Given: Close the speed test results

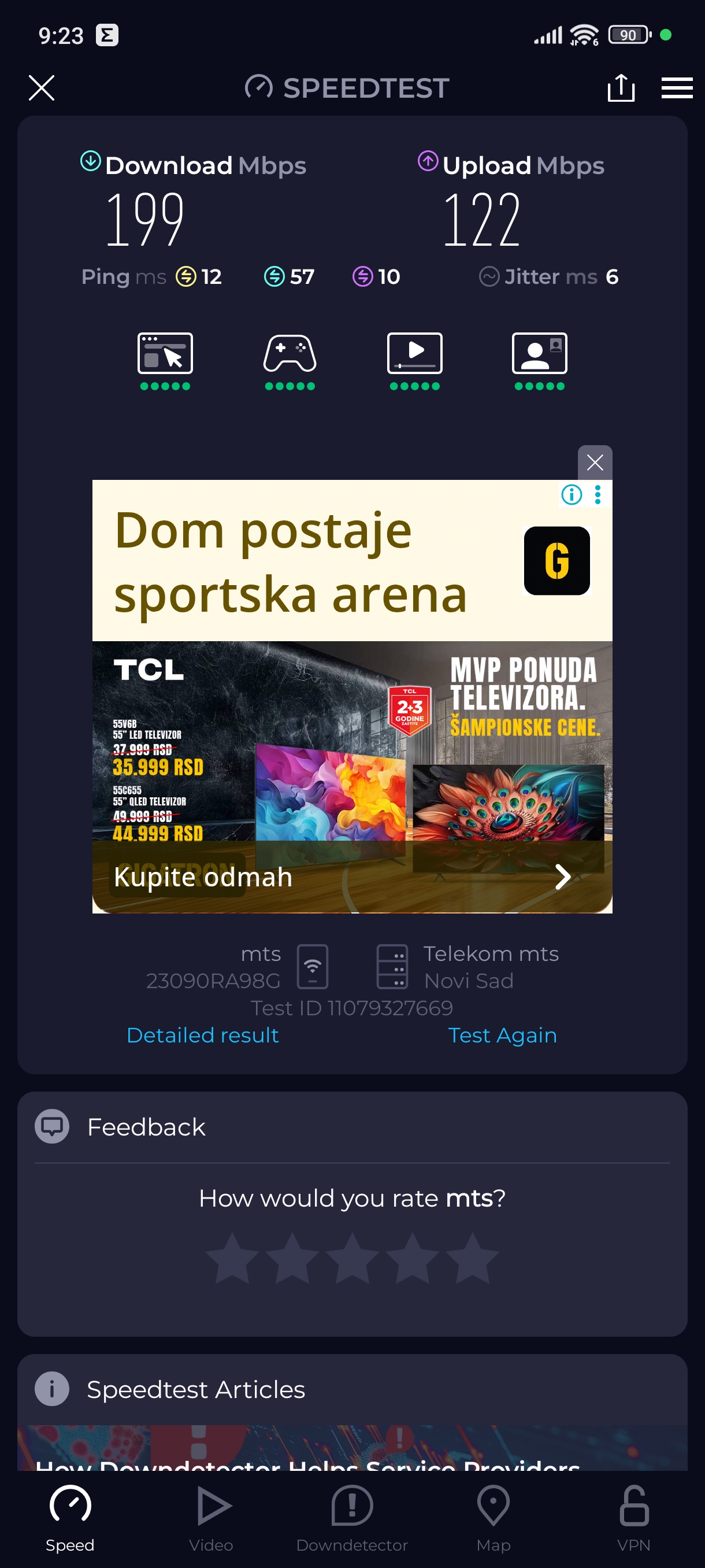Looking at the screenshot, I should 42,88.
